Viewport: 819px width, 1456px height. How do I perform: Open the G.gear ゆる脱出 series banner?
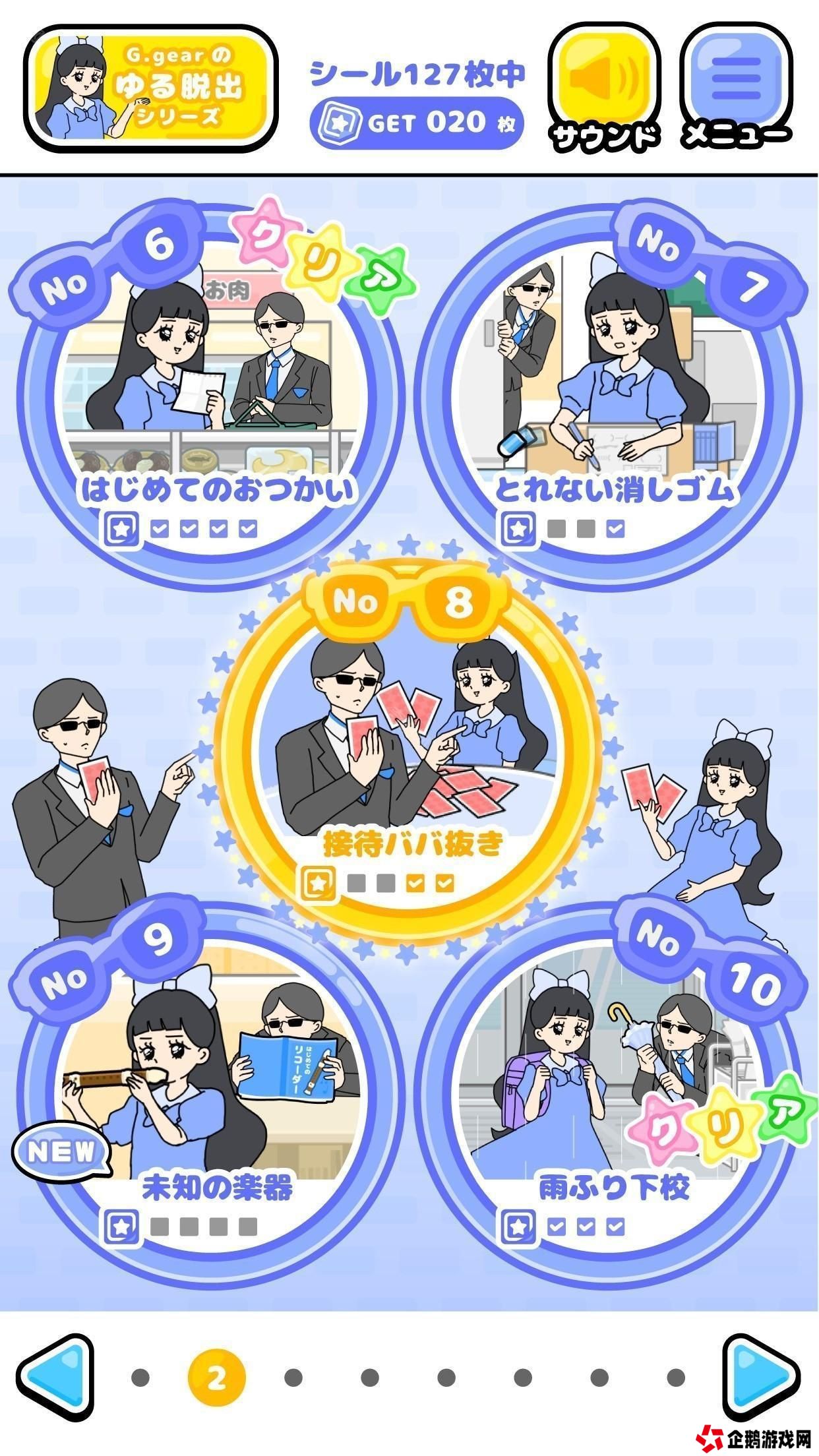150,89
